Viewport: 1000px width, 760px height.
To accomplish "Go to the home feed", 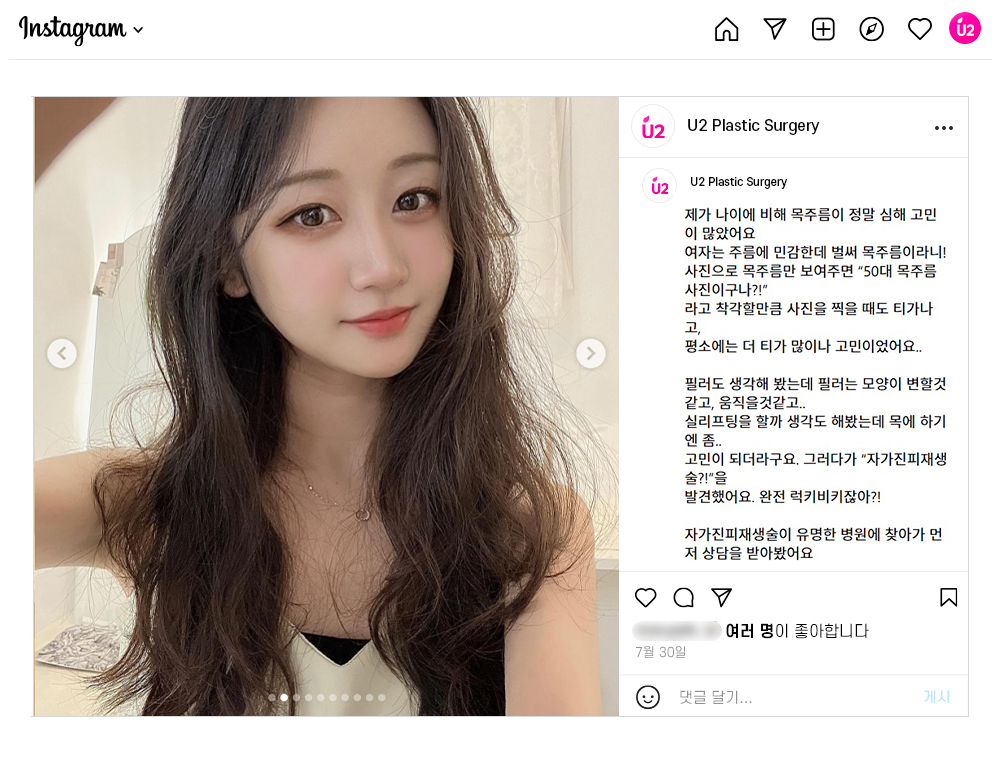I will 726,30.
